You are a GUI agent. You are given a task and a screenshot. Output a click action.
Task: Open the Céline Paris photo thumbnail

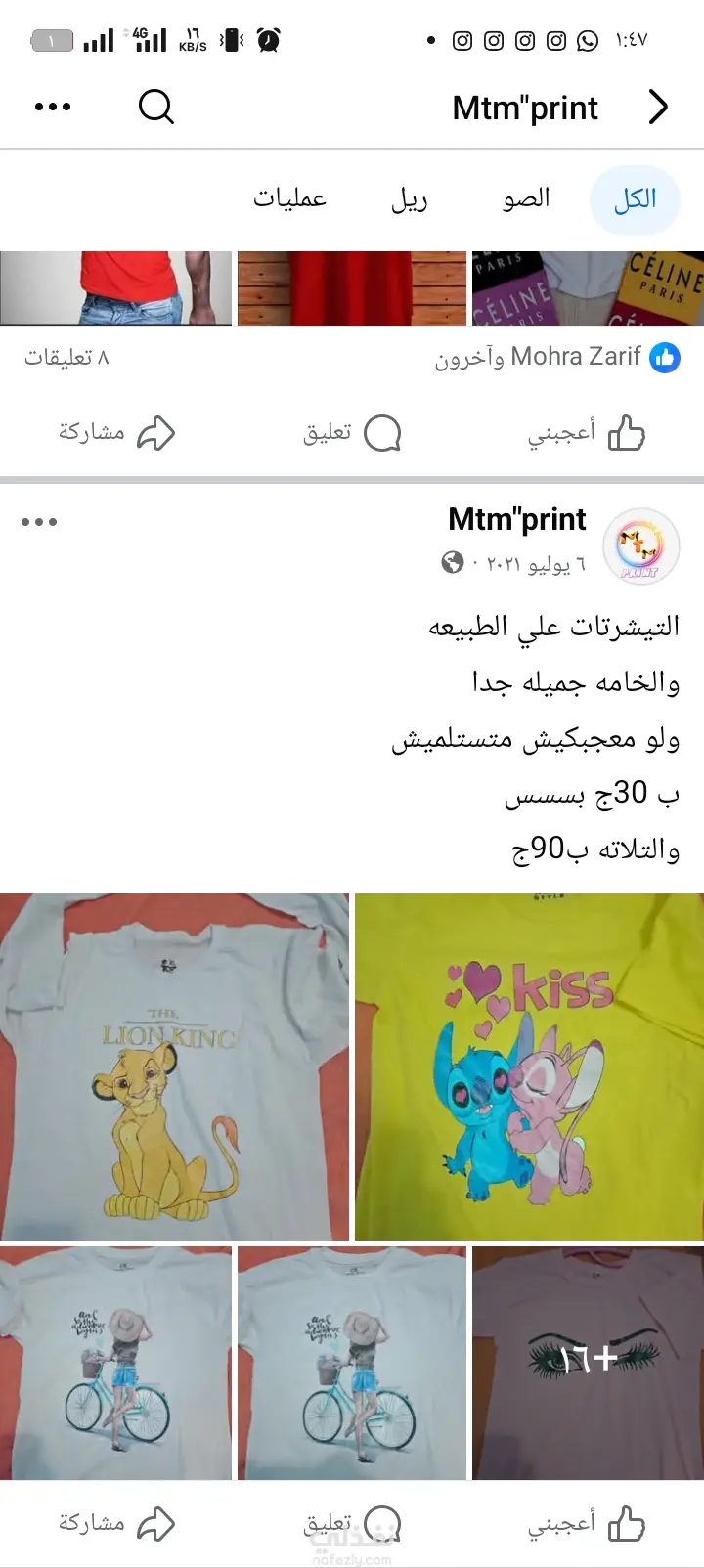tap(588, 288)
